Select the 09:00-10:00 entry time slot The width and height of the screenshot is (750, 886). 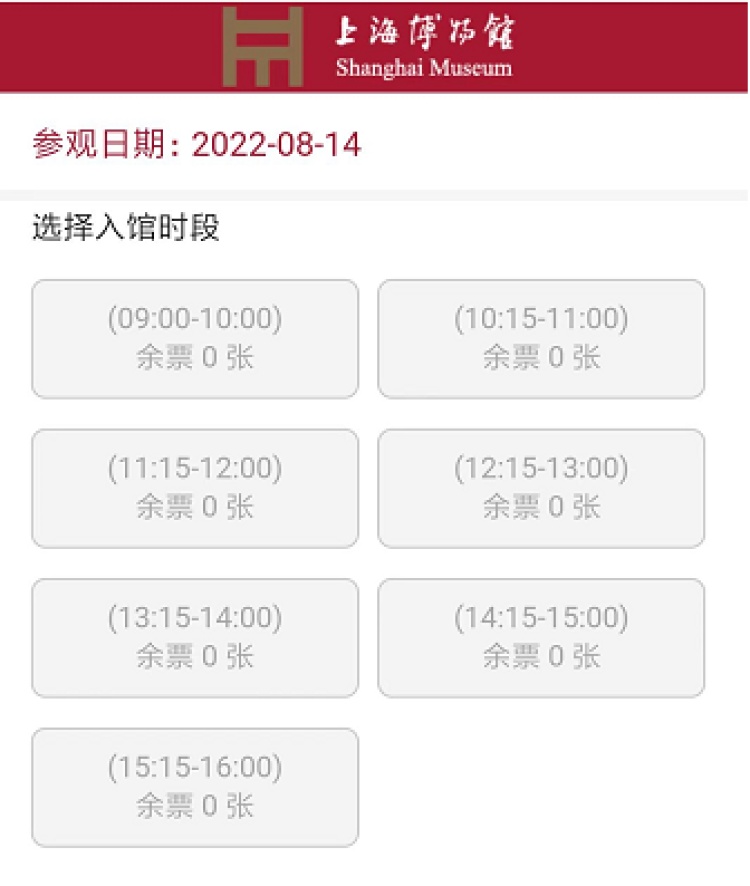195,339
